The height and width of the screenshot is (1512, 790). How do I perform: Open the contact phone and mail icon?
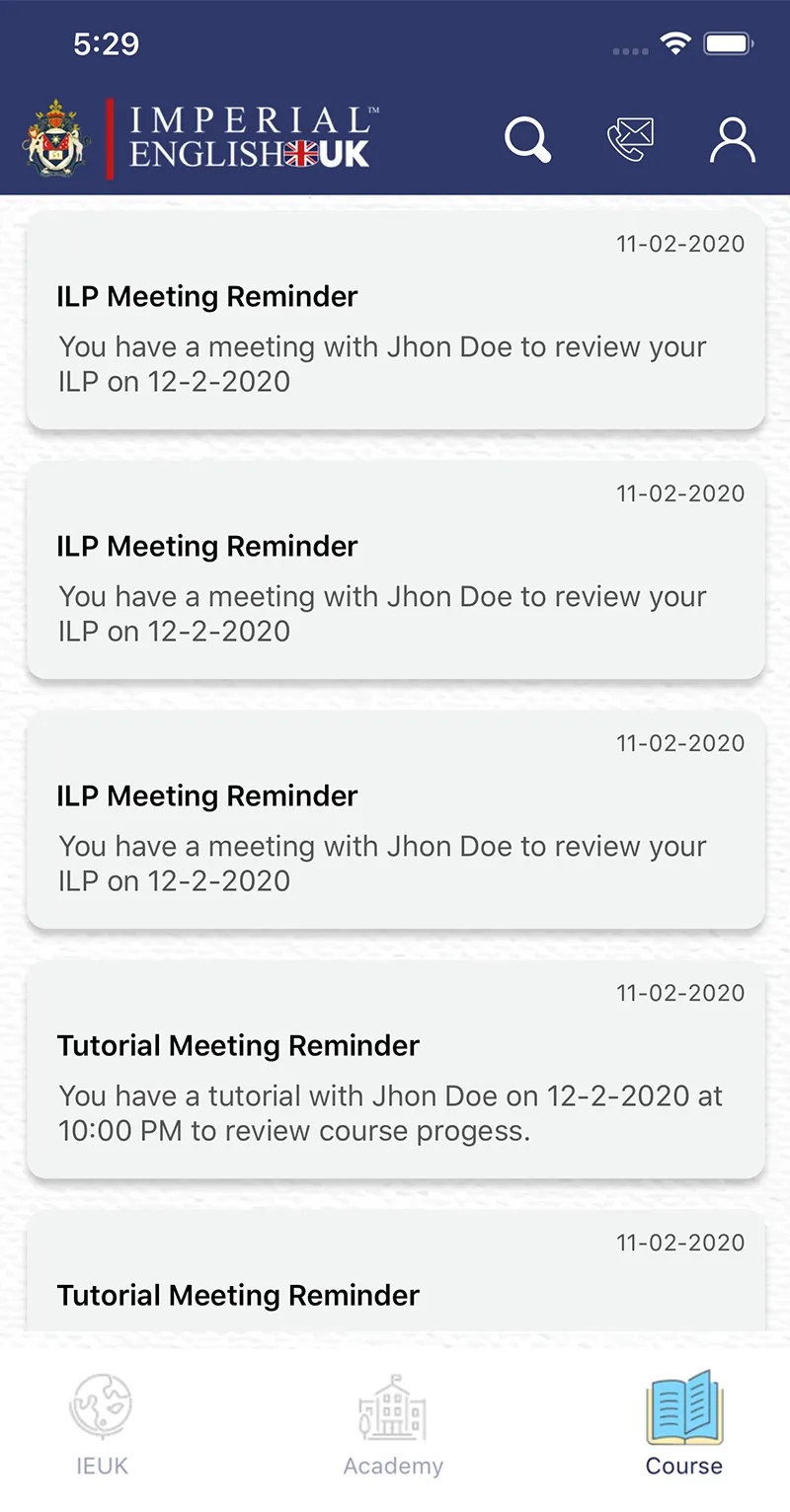coord(631,139)
